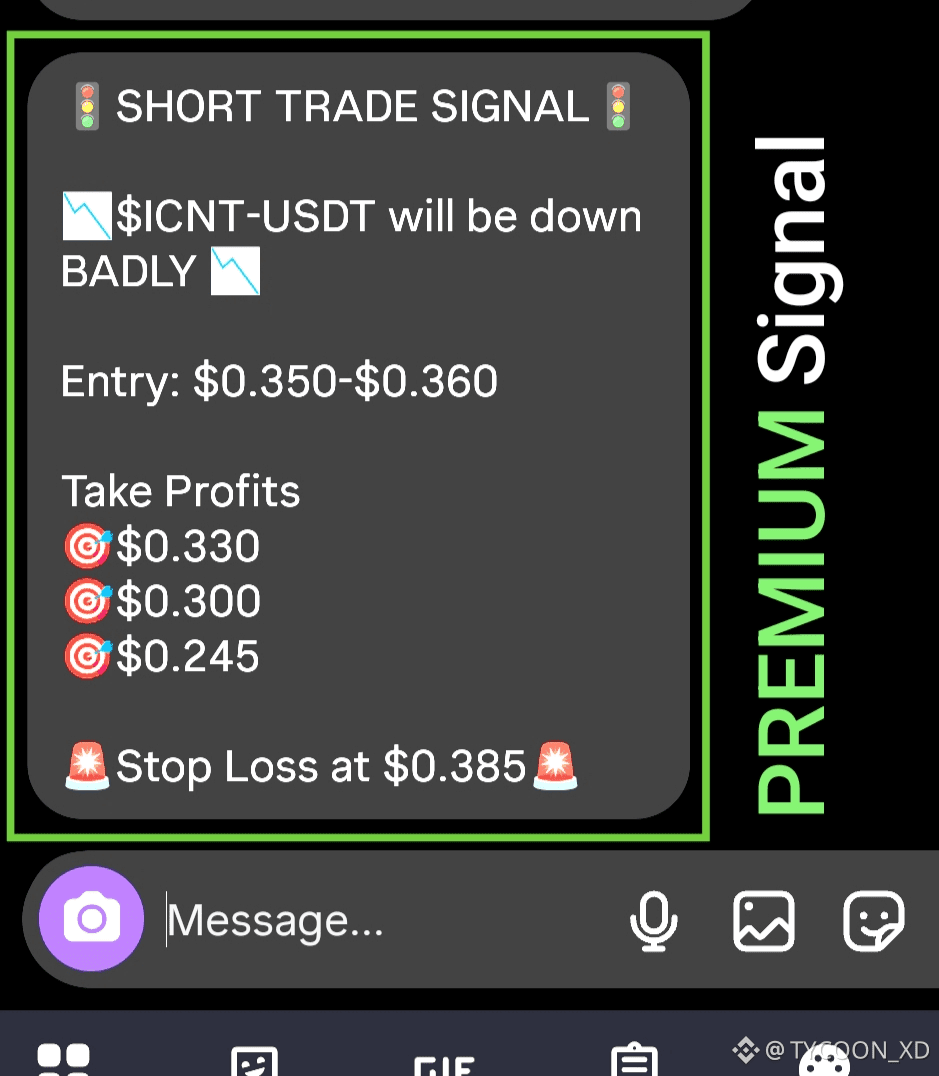Open the keyboard apps grid menu
The width and height of the screenshot is (939, 1076).
(x=63, y=1060)
